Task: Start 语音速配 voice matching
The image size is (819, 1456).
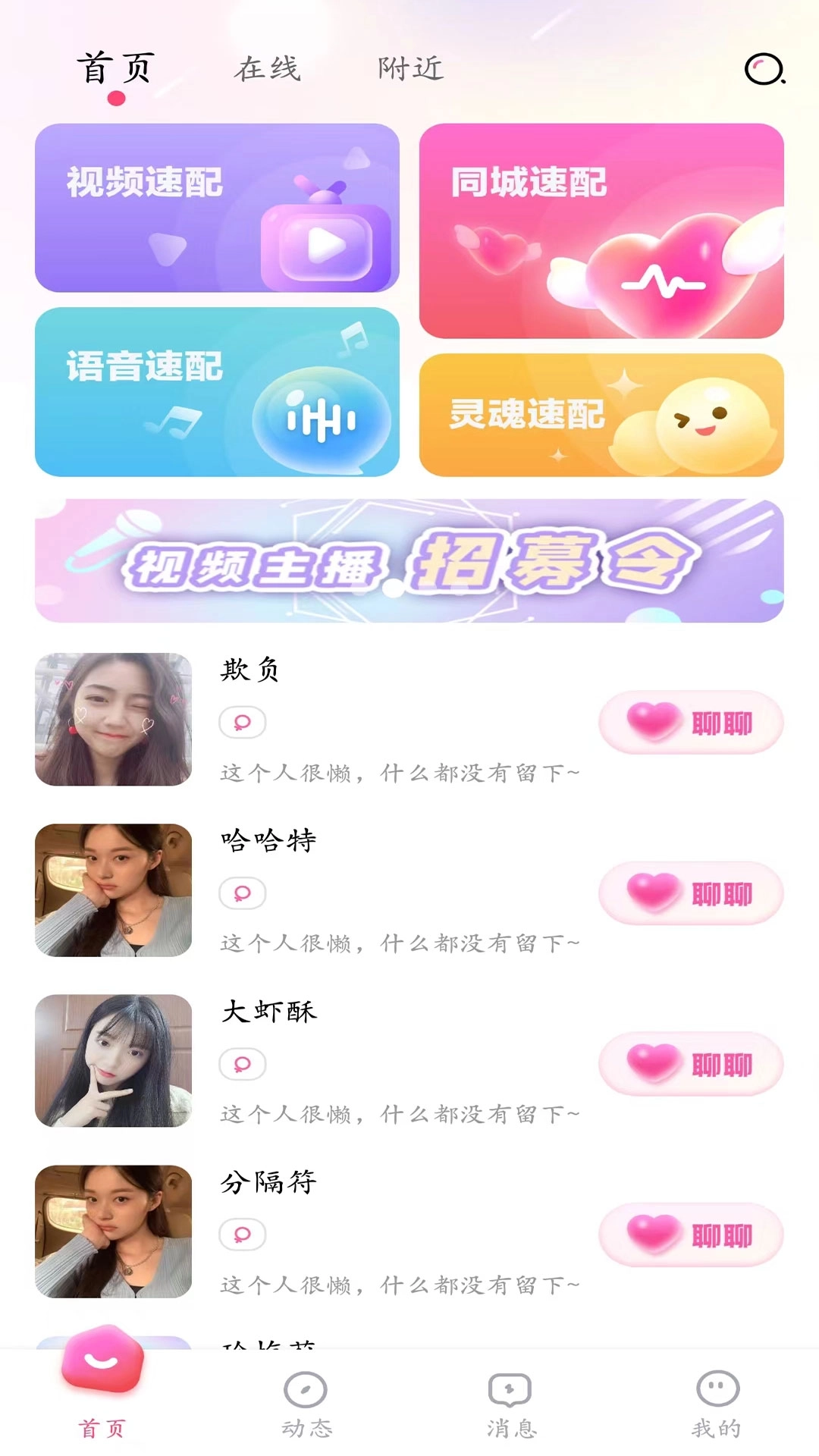Action: coord(217,391)
